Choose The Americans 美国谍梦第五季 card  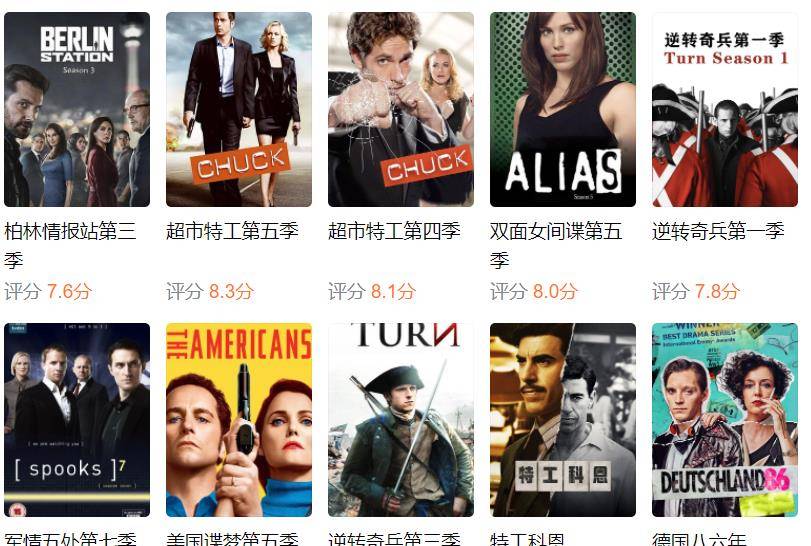click(239, 420)
